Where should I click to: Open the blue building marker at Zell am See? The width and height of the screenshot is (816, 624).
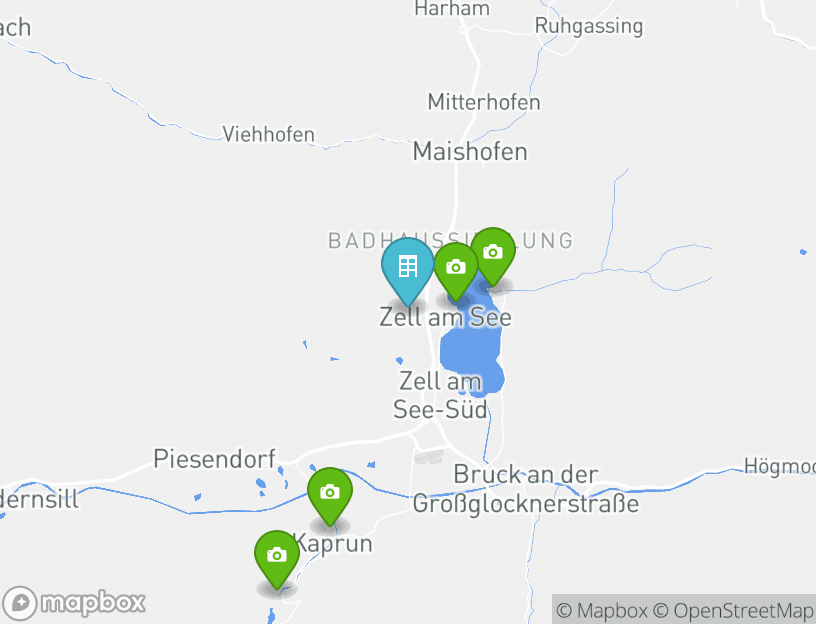tap(407, 268)
